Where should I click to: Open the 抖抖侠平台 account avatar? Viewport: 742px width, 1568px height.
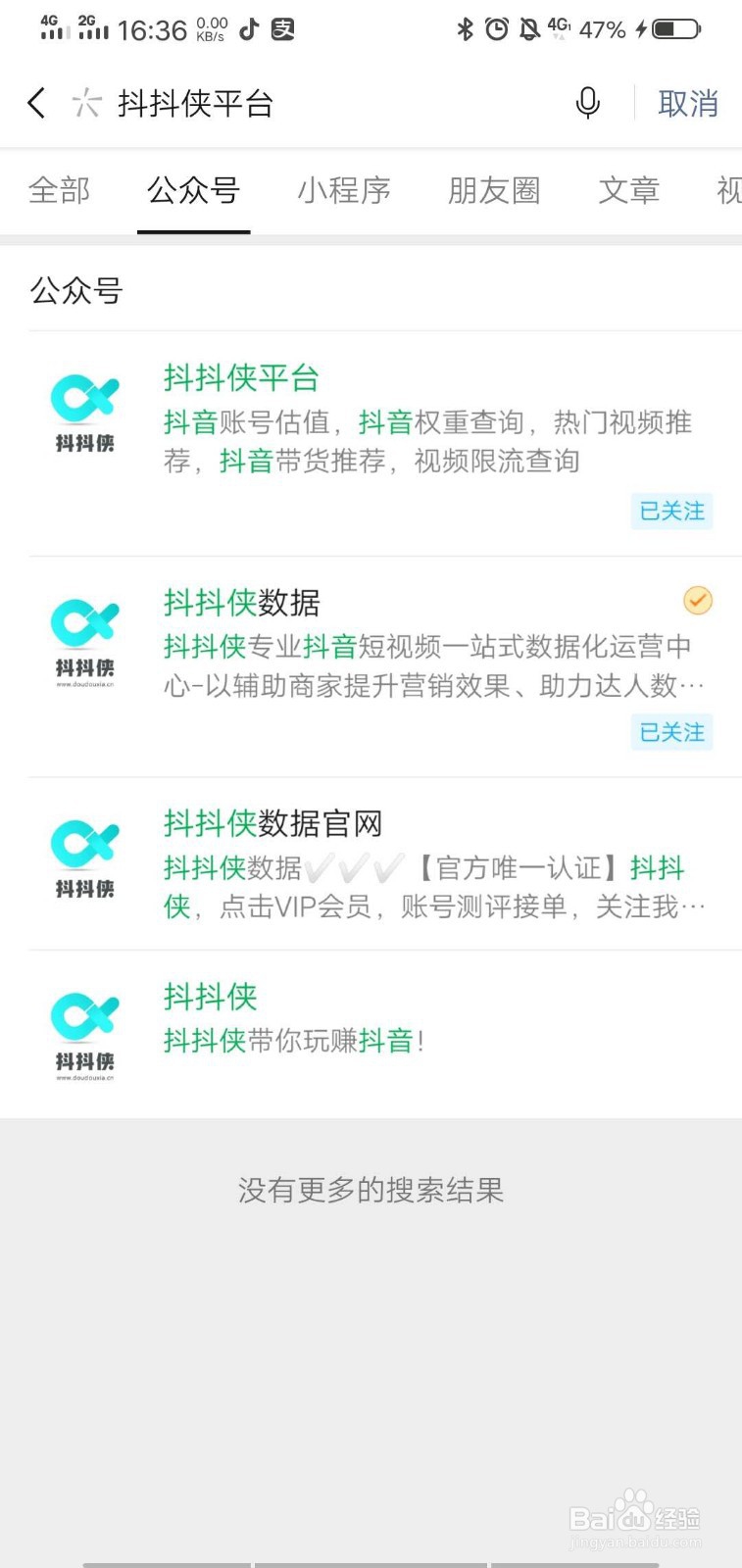tap(83, 412)
